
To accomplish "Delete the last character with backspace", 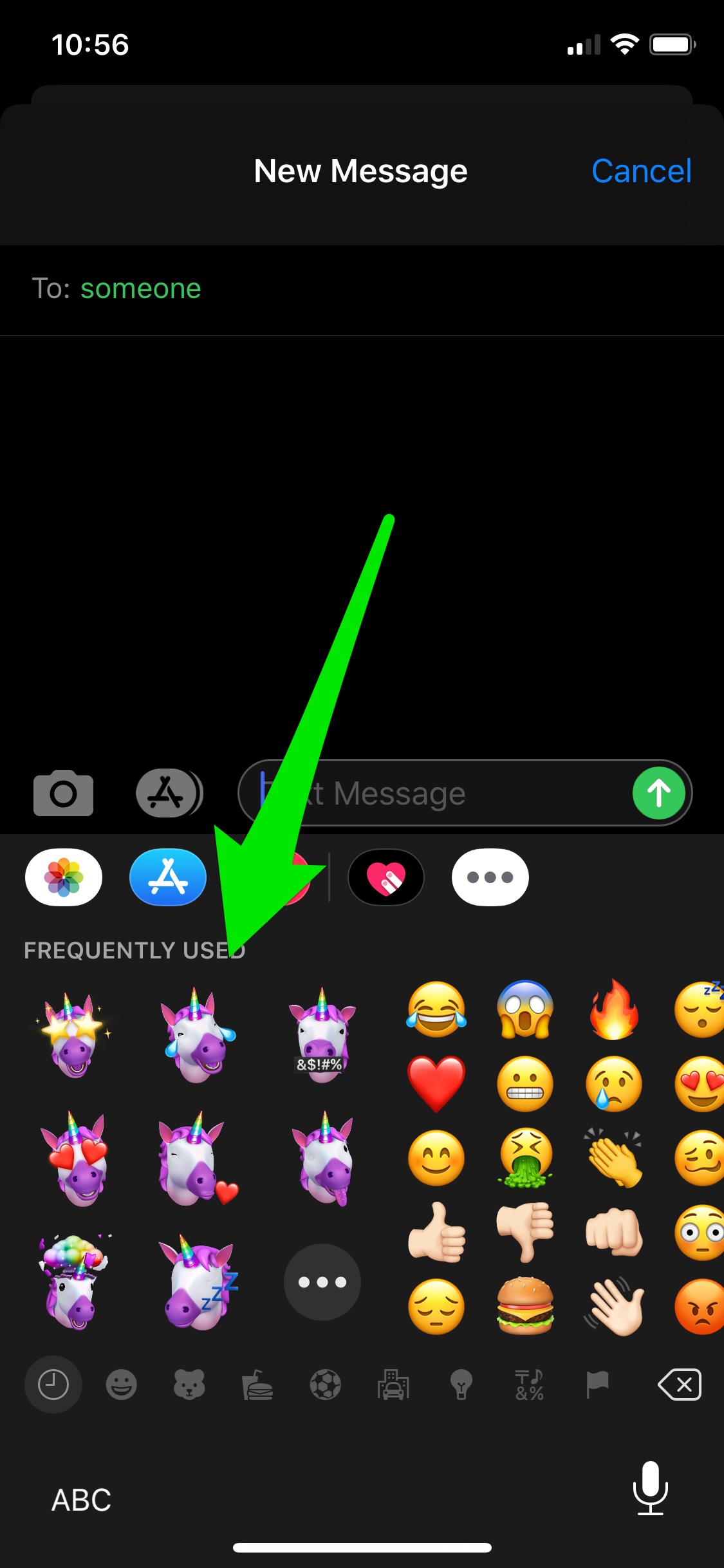I will click(x=680, y=1385).
